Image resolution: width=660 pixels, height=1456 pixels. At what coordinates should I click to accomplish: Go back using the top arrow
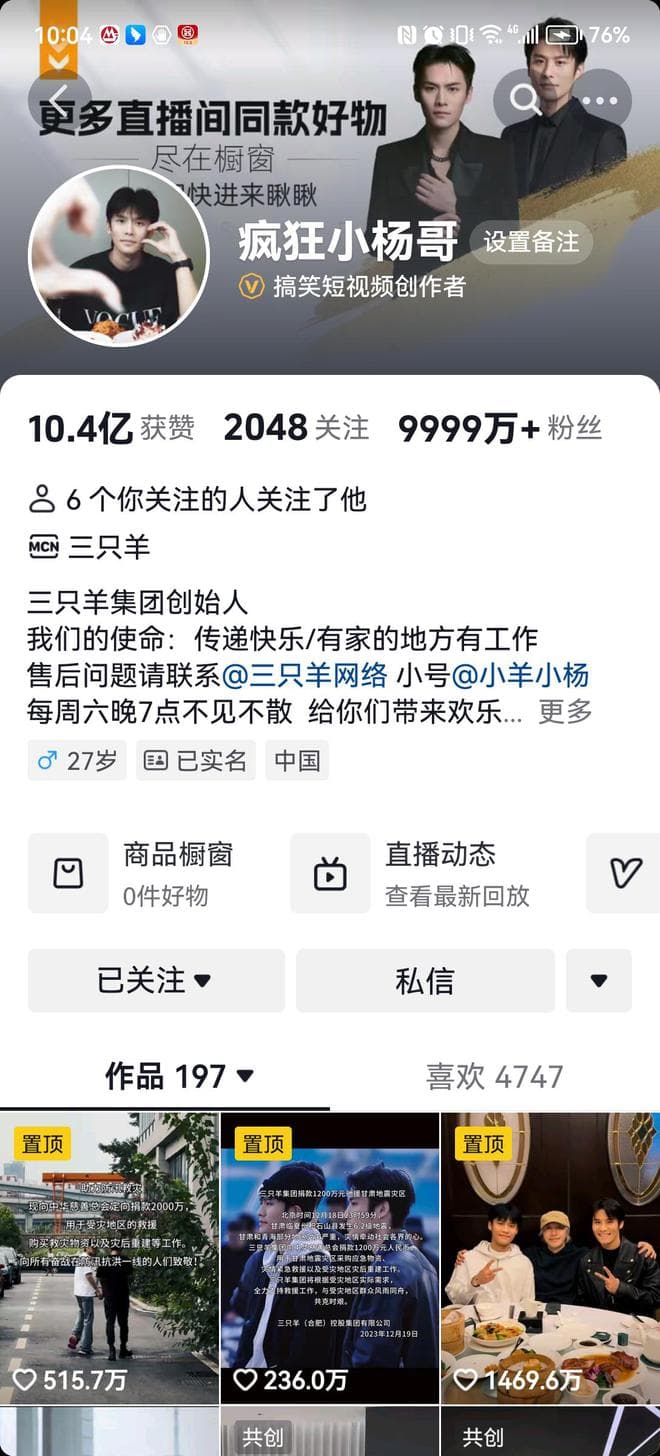click(x=58, y=99)
